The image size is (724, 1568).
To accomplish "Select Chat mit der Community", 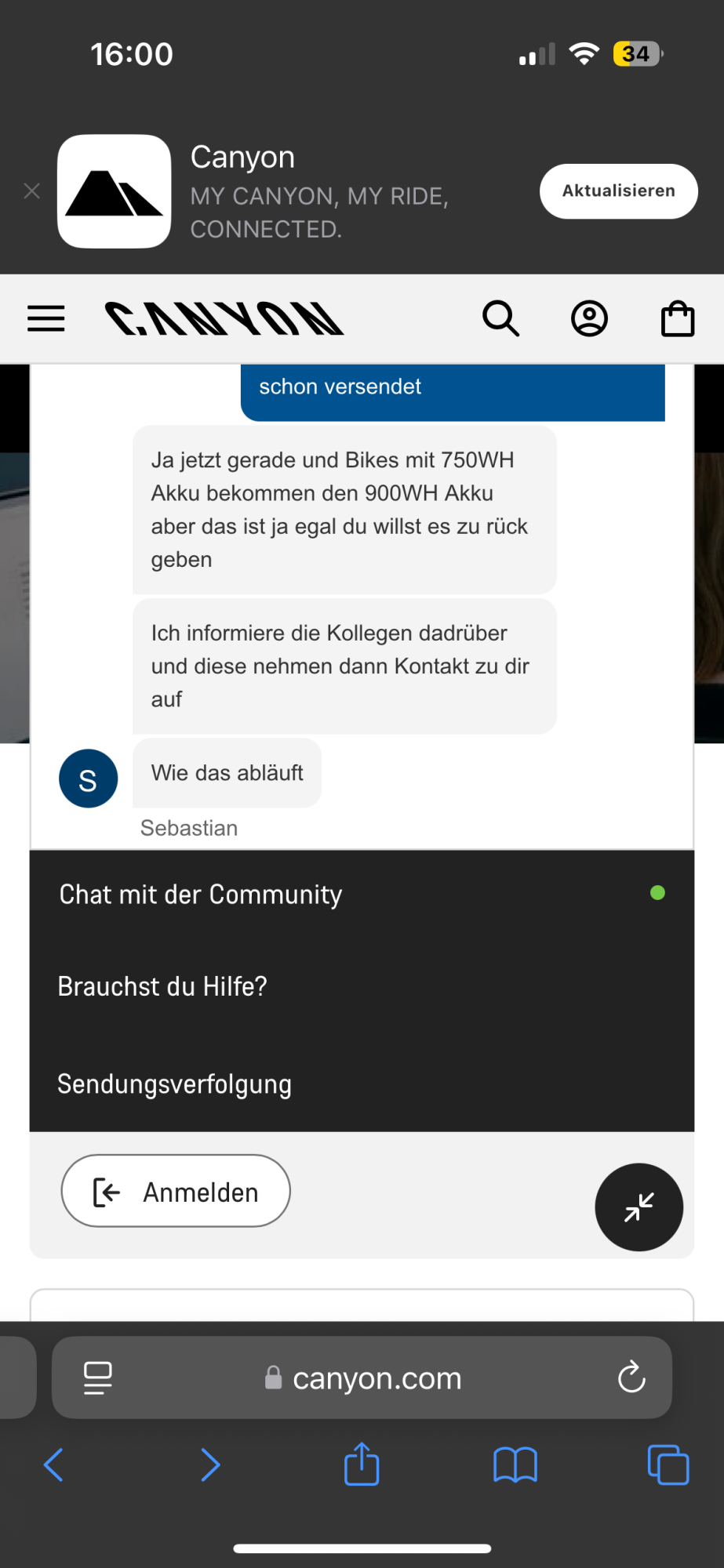I will click(x=201, y=895).
